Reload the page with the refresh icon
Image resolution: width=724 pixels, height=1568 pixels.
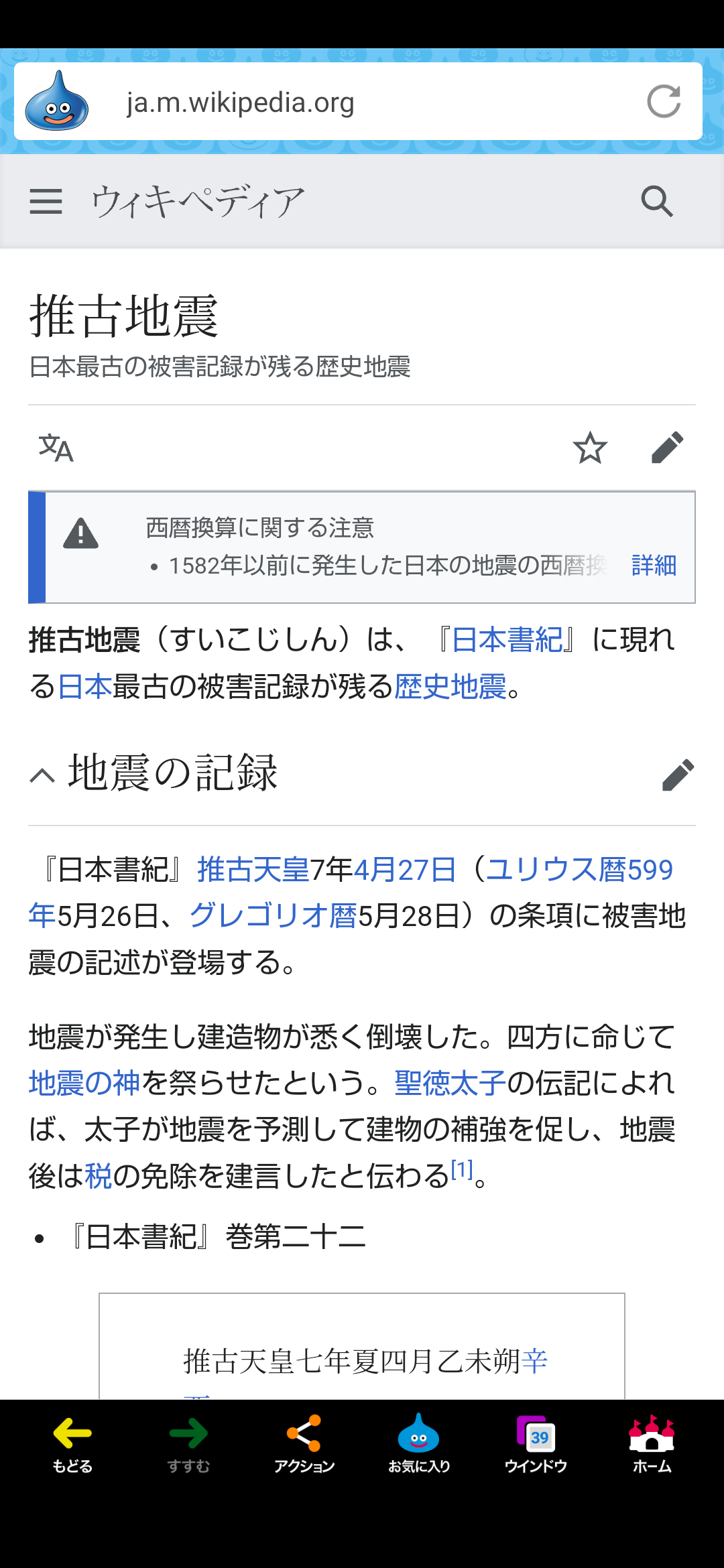click(664, 102)
